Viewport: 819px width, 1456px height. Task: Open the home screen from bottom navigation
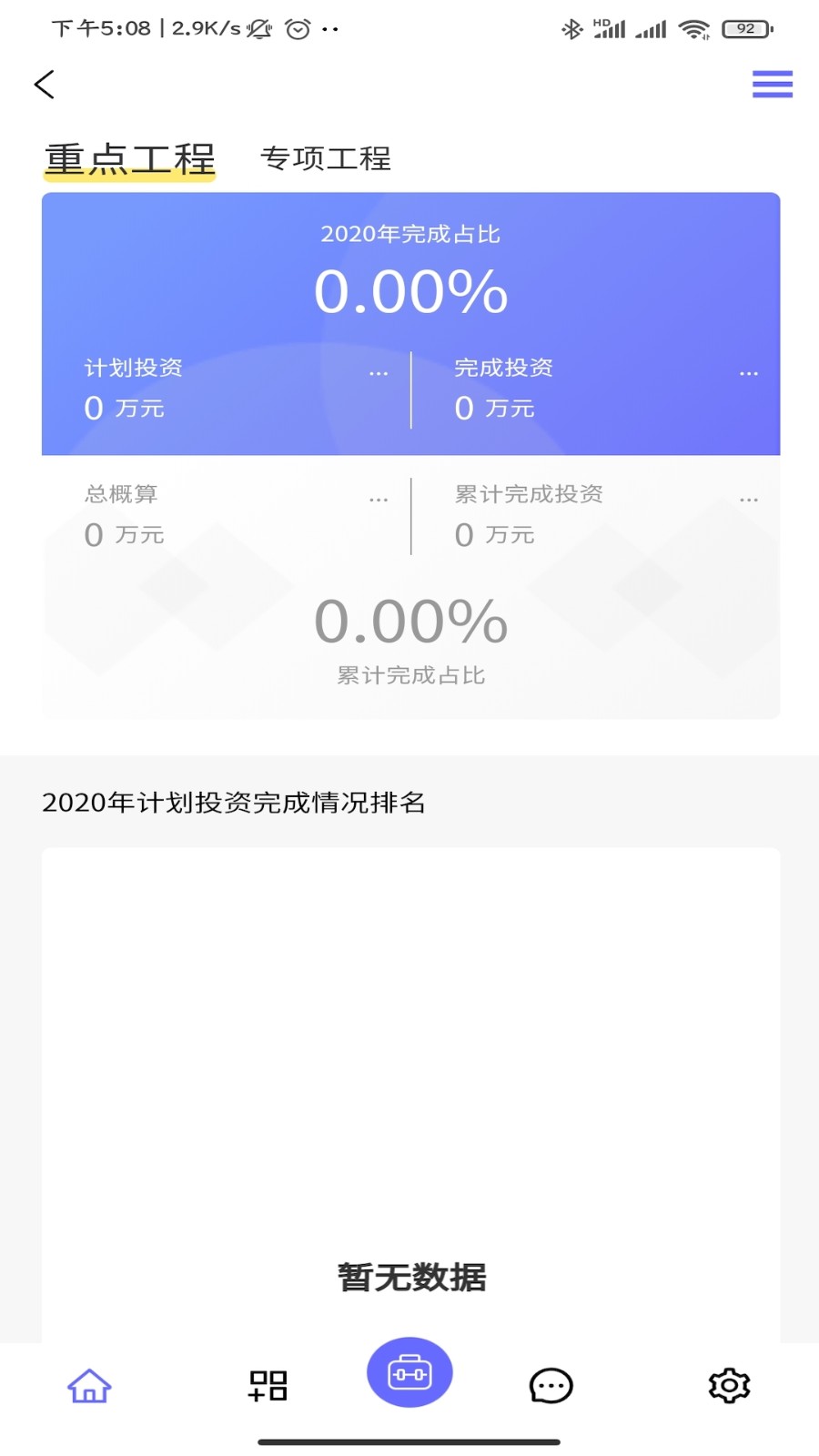(88, 1386)
